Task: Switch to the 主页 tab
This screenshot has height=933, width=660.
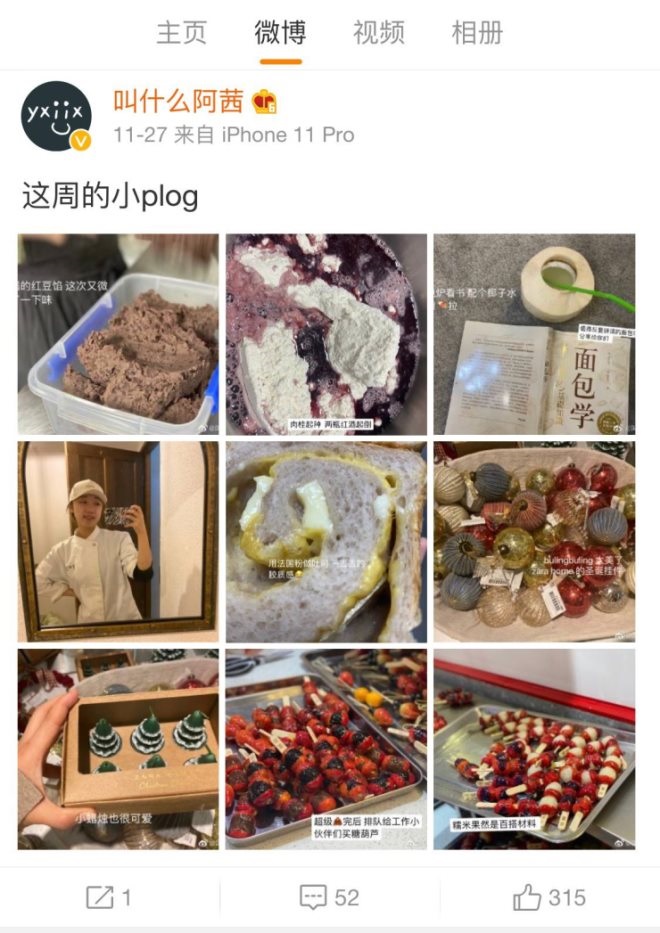Action: click(181, 33)
